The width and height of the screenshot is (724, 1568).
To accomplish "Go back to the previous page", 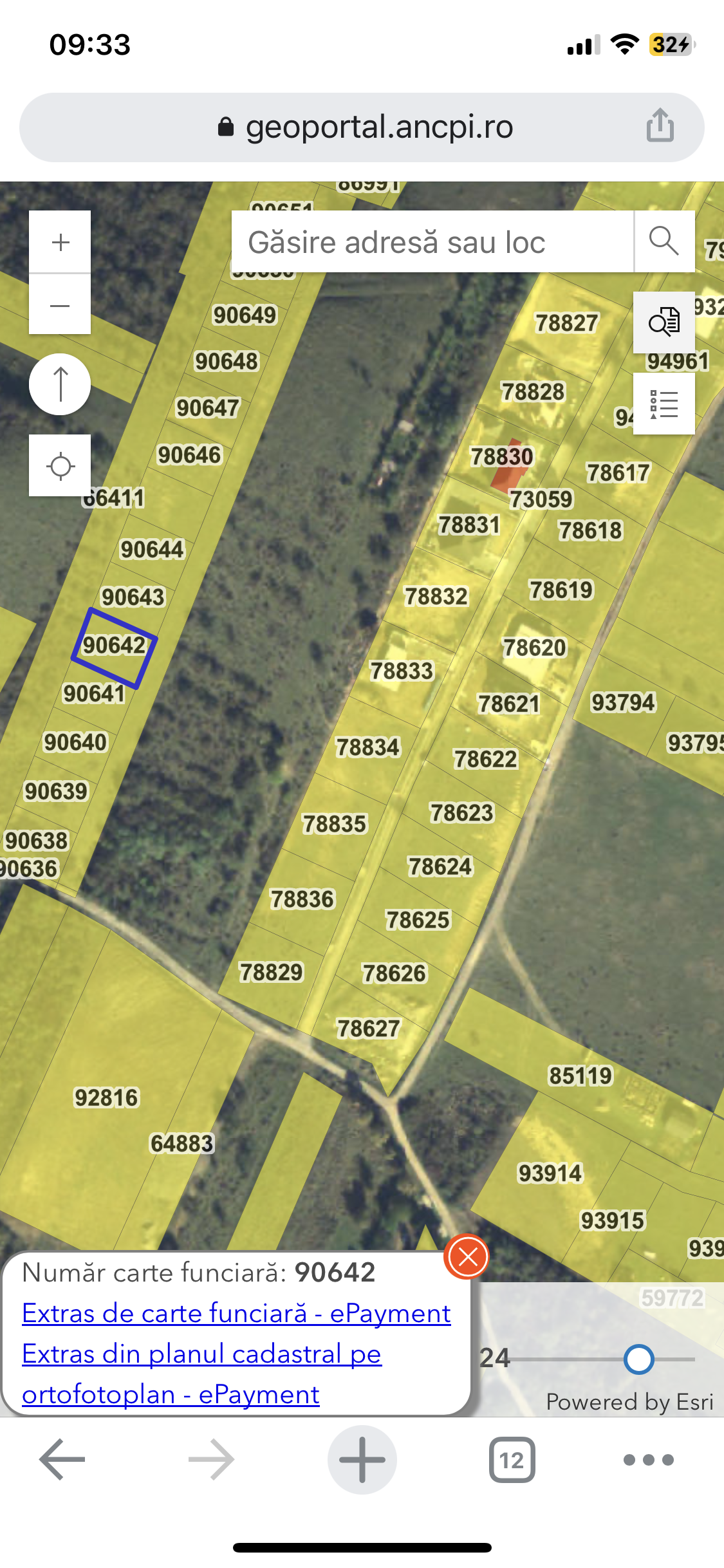I will click(x=62, y=1459).
